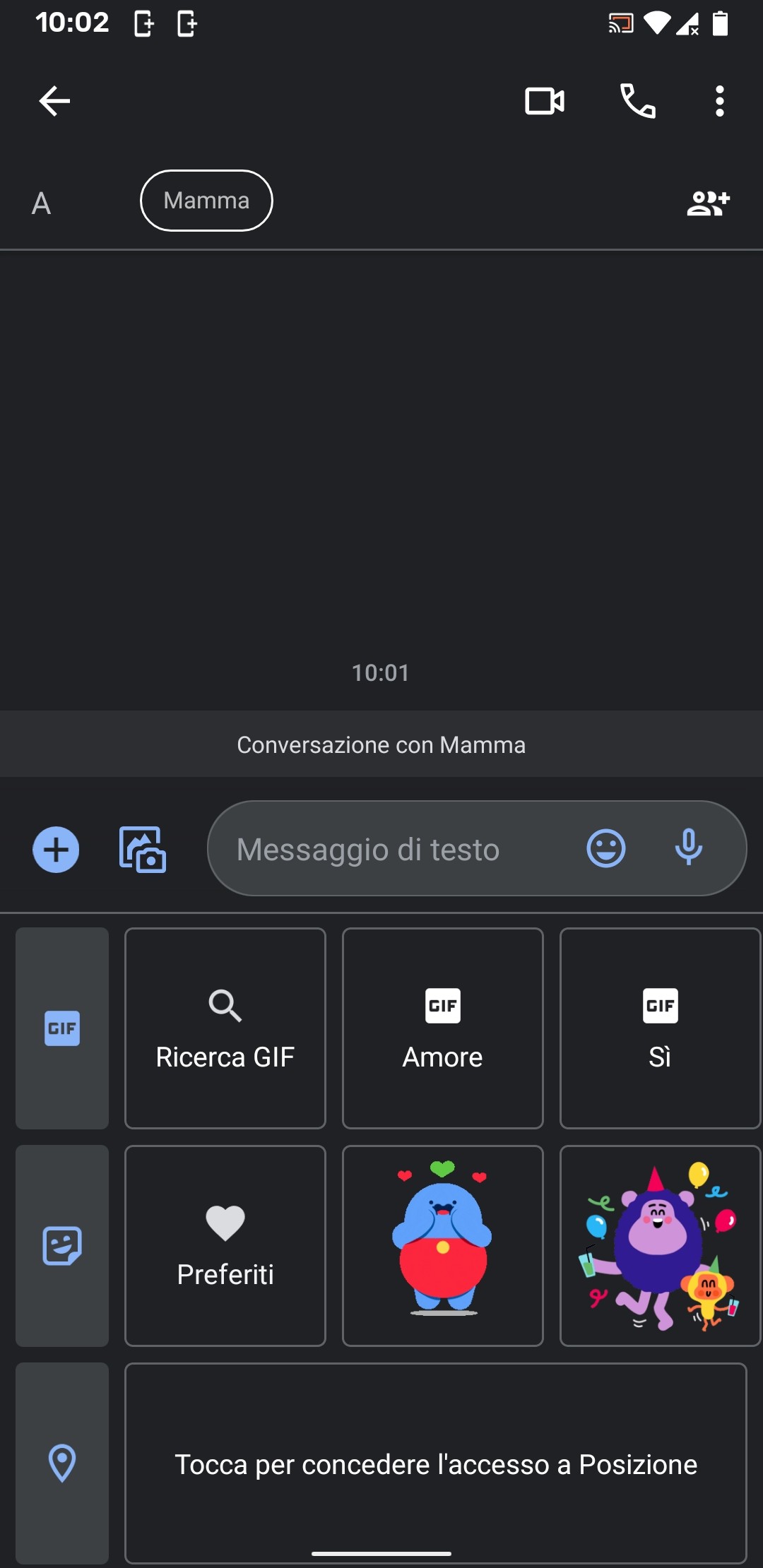Grant access via Tocca per concedere l'accesso
763x1568 pixels.
(436, 1463)
